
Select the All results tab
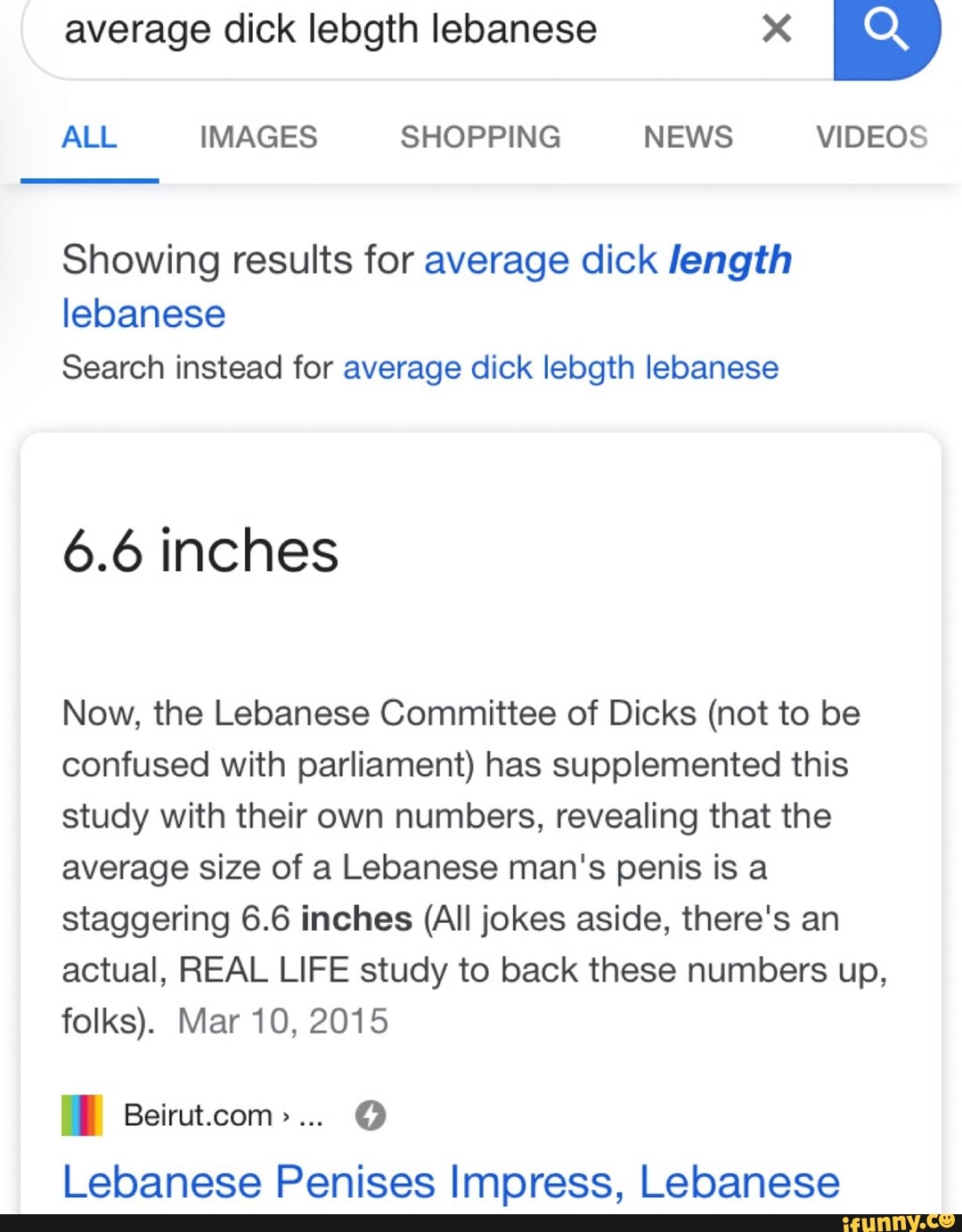pos(89,137)
